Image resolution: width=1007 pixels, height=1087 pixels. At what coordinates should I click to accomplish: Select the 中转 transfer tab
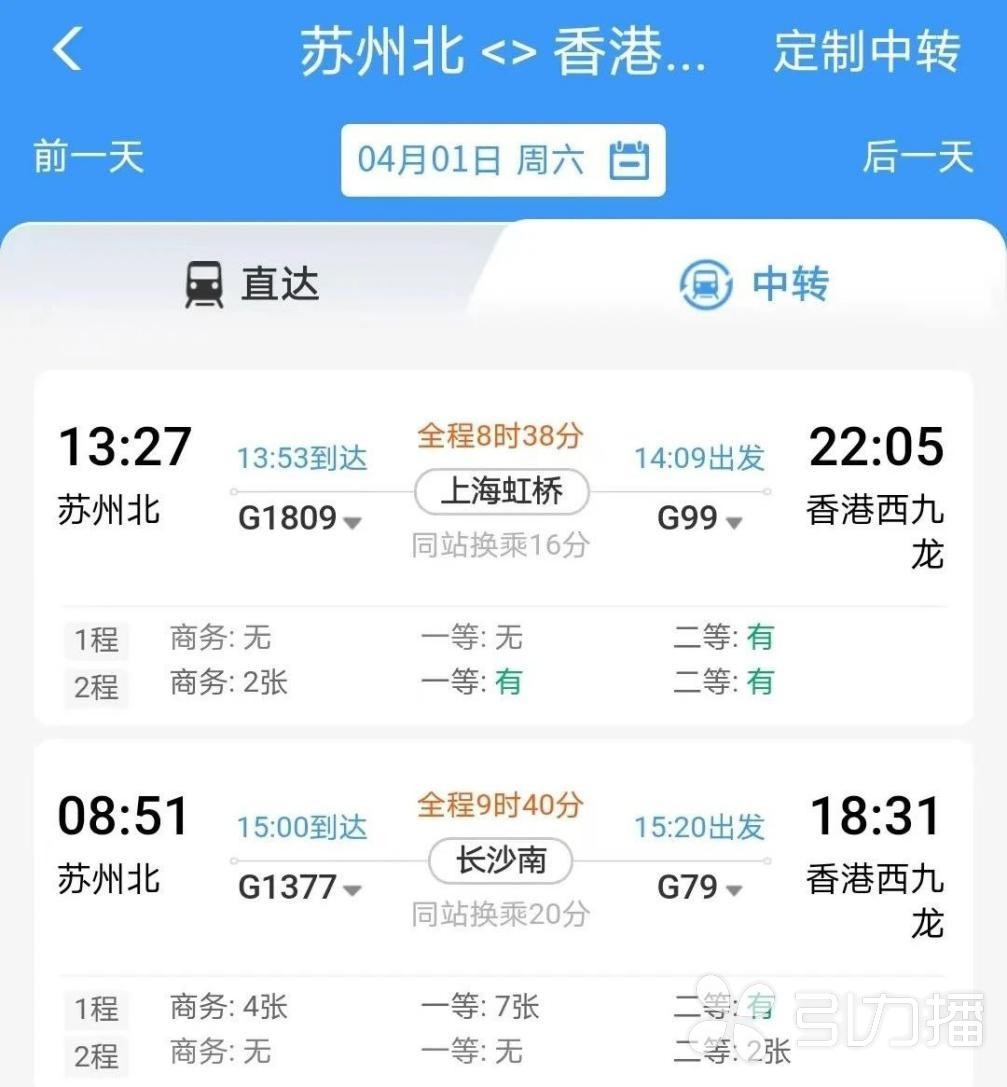754,284
